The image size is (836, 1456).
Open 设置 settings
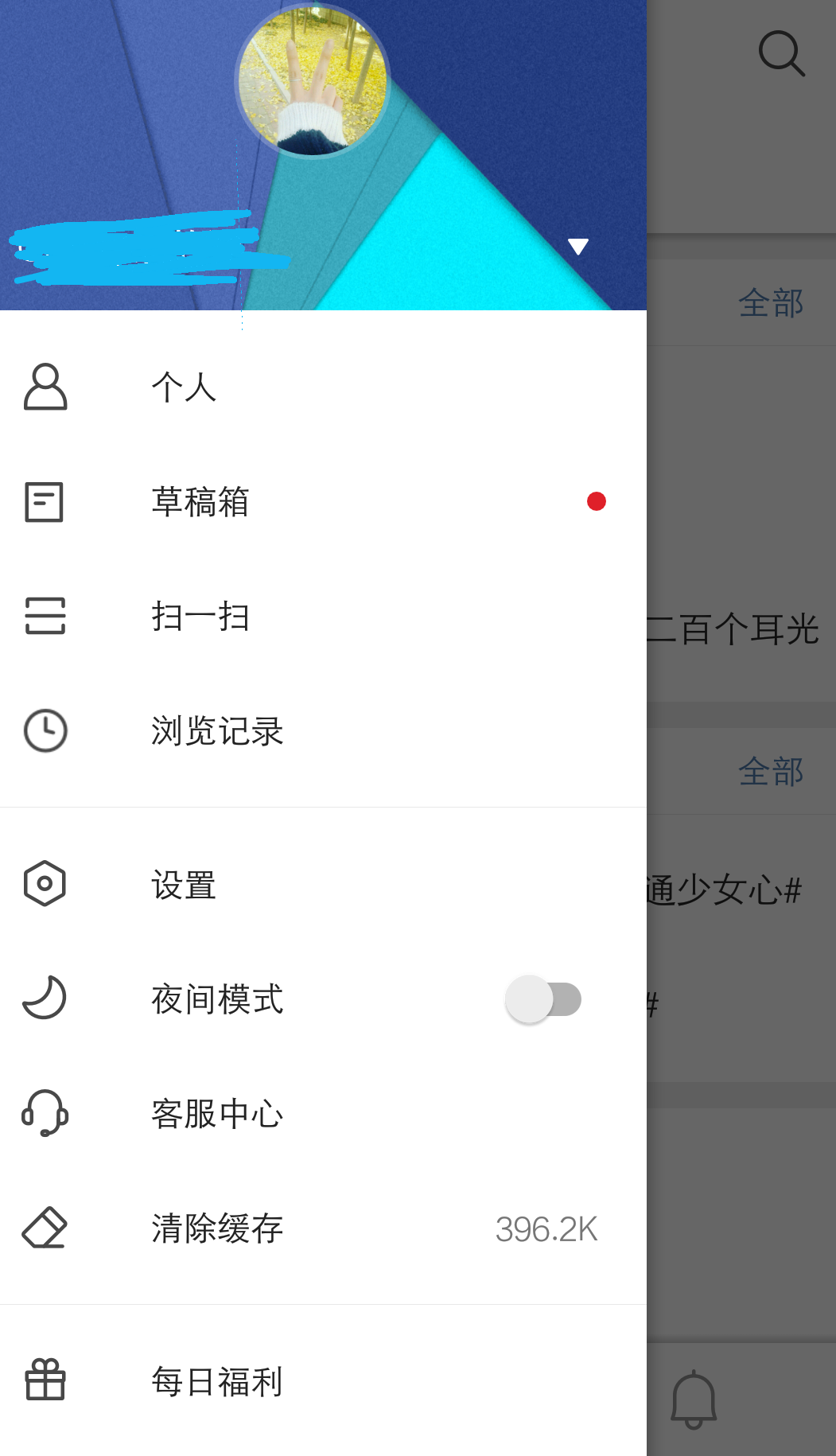coord(323,885)
